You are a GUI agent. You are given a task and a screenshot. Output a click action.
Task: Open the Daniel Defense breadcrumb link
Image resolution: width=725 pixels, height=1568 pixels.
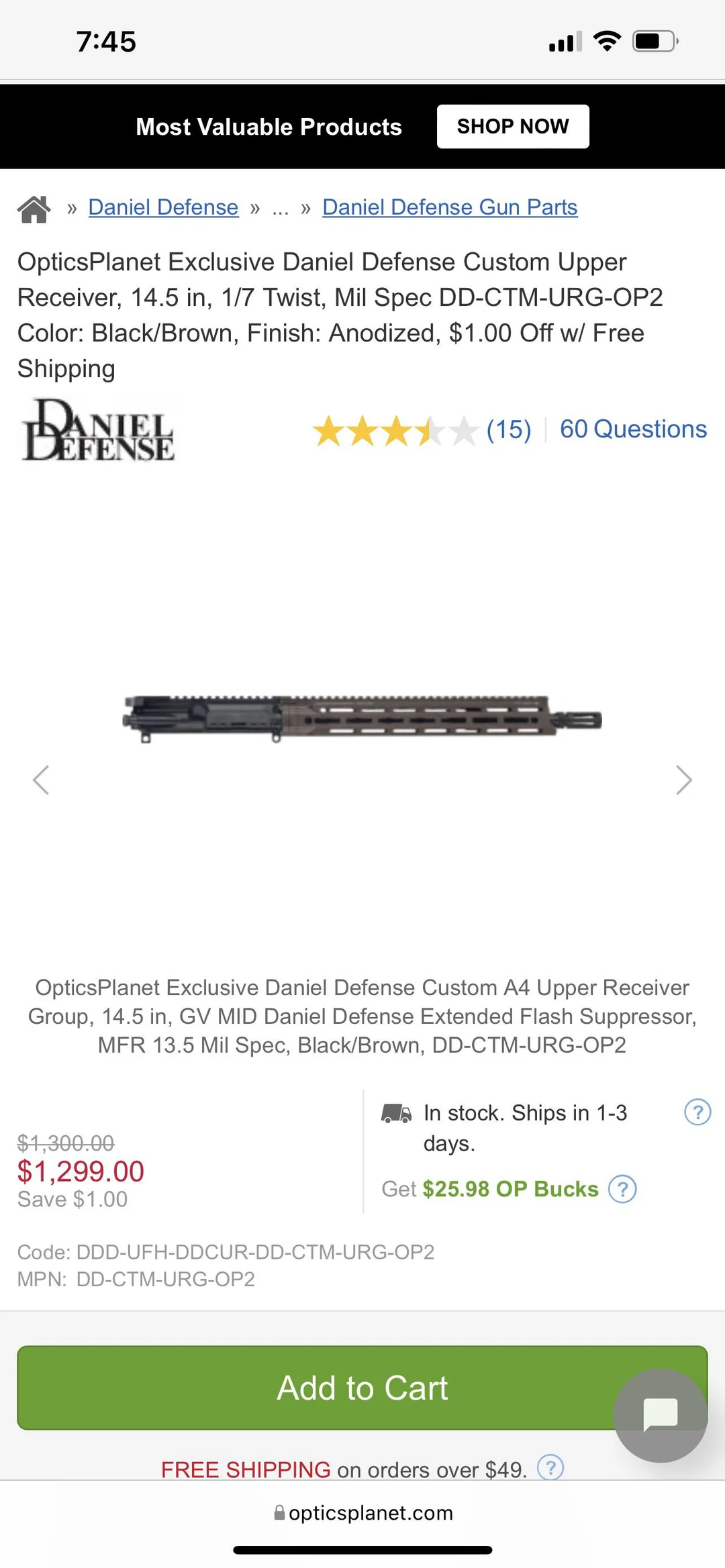tap(163, 207)
